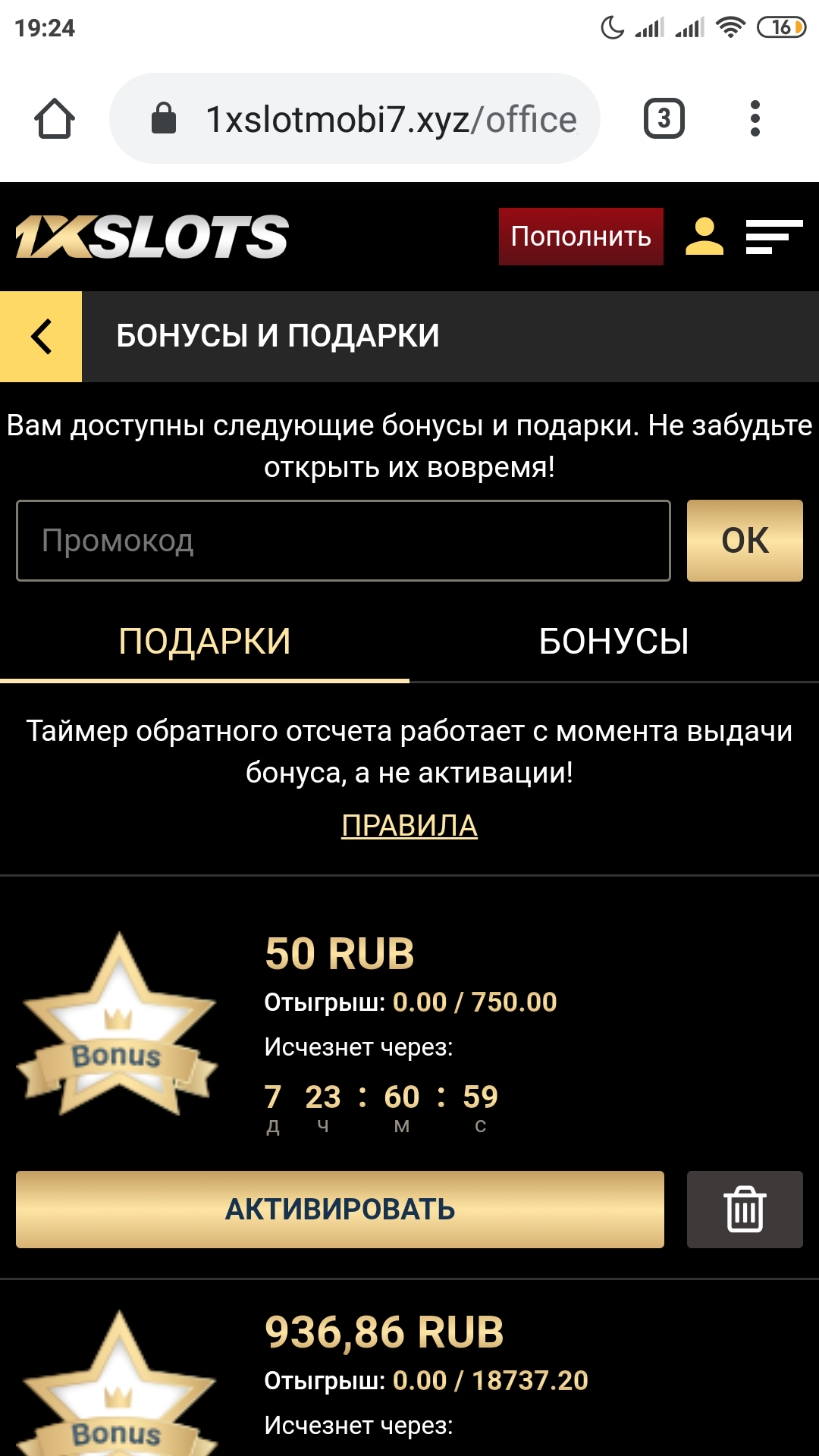Open the site hamburger menu
The height and width of the screenshot is (1456, 819).
point(773,237)
